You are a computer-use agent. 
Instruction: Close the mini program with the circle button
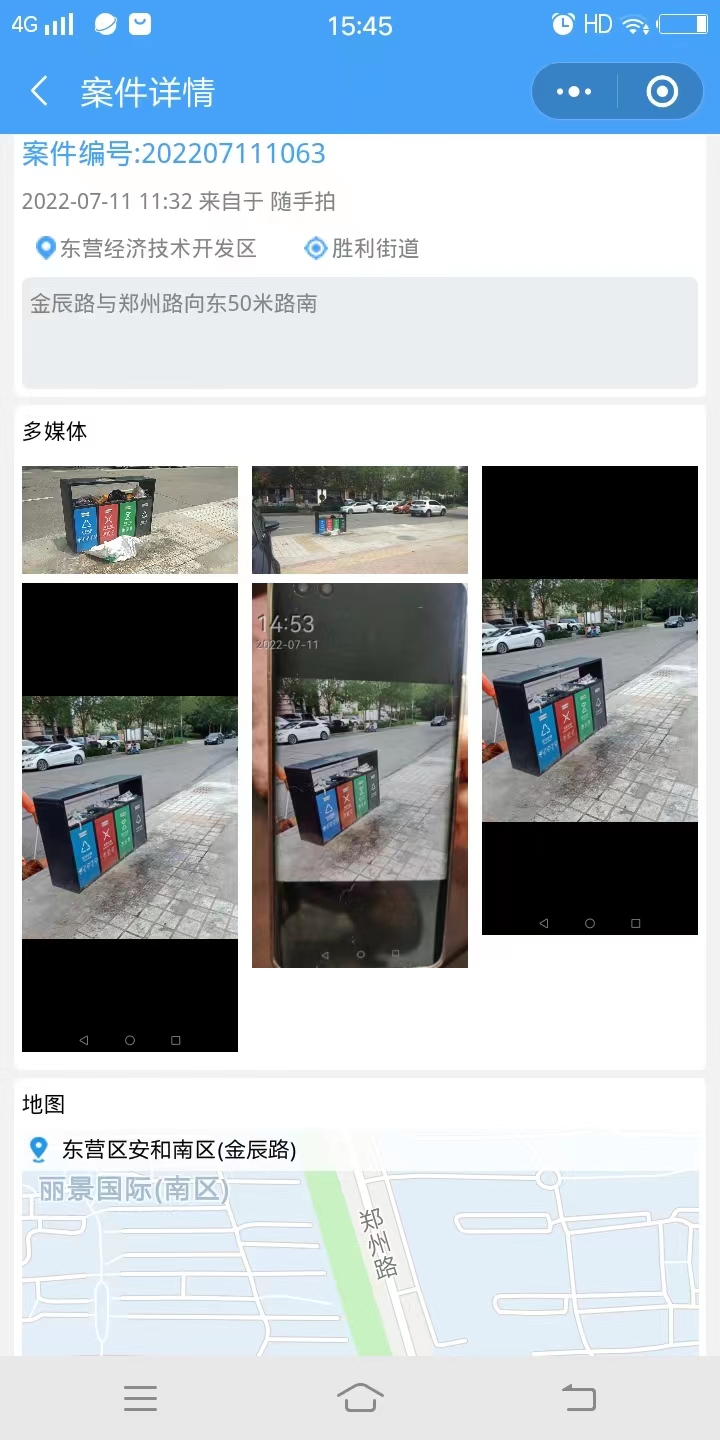(662, 92)
